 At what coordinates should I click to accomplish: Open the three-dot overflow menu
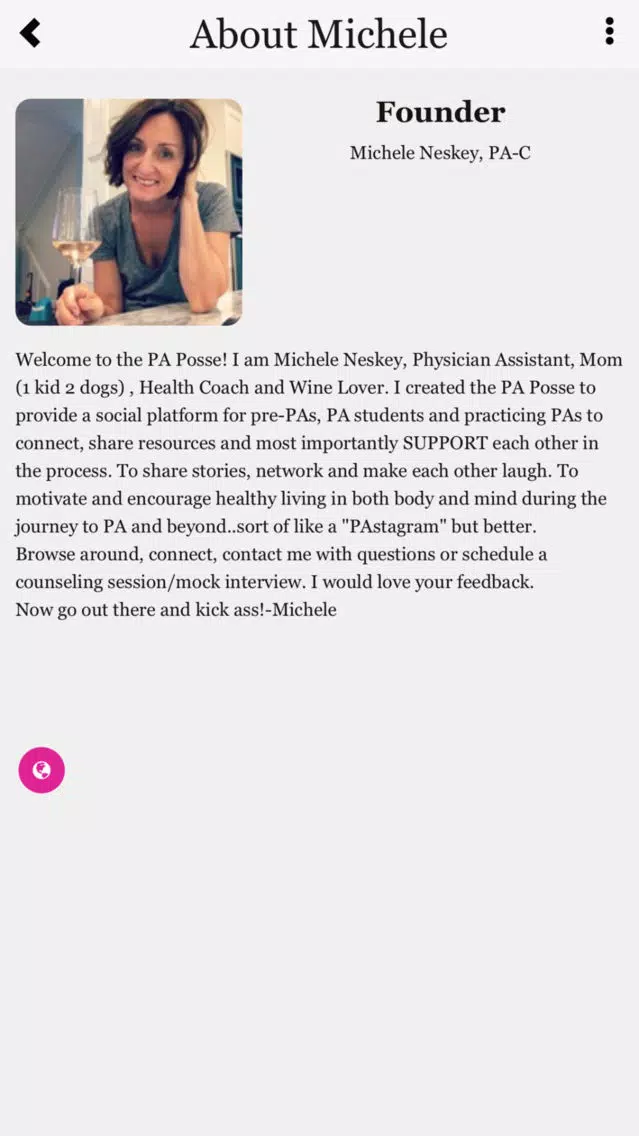pos(608,32)
